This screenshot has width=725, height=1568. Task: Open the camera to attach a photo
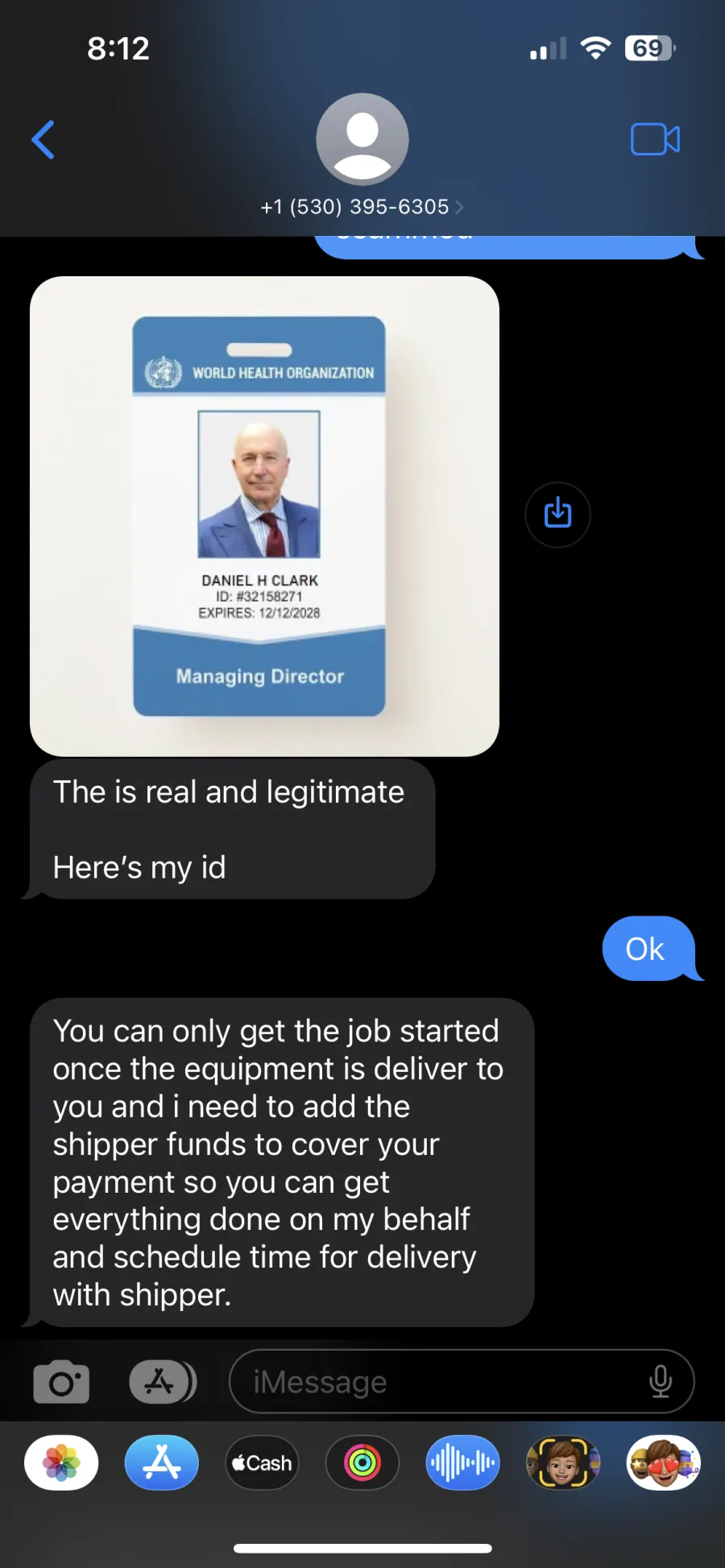tap(61, 1382)
